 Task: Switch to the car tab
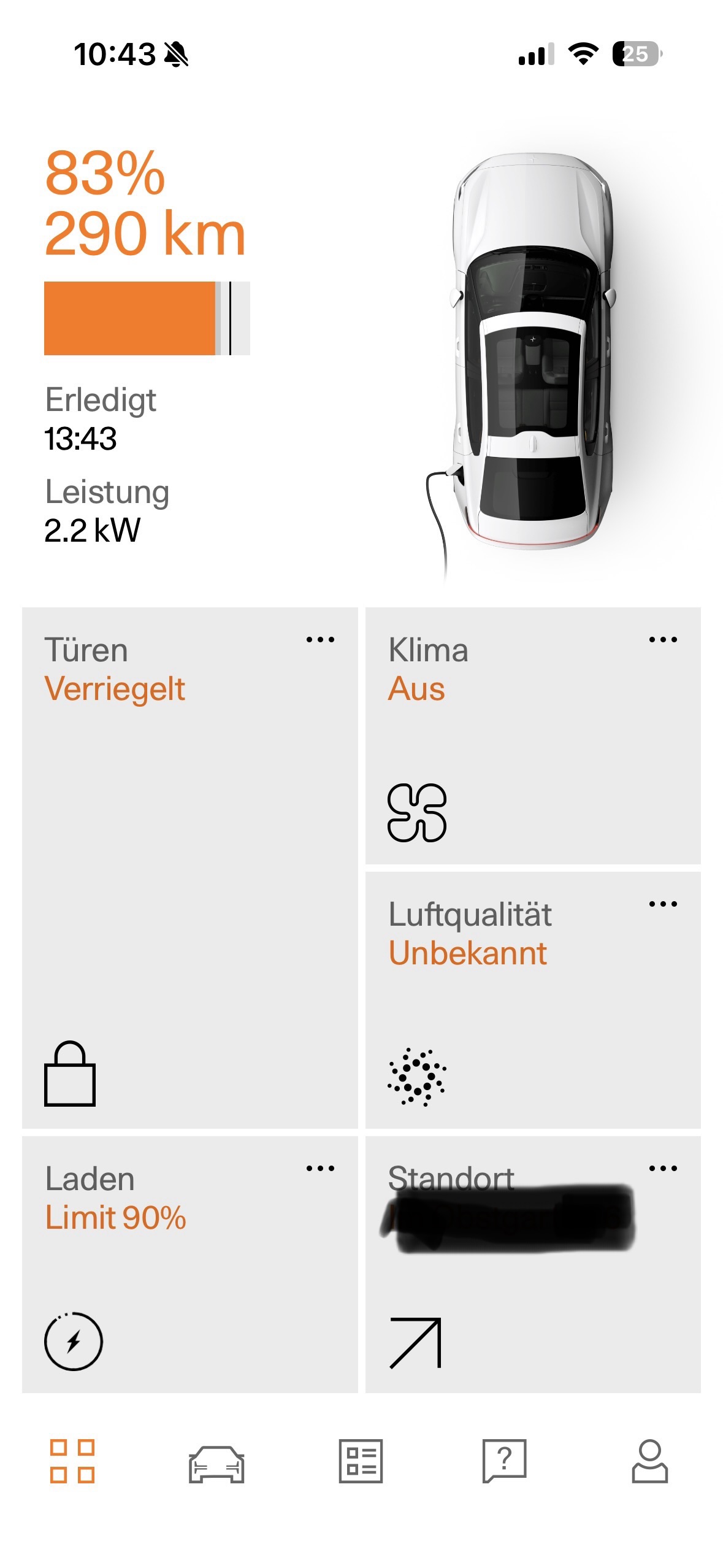click(x=216, y=1464)
